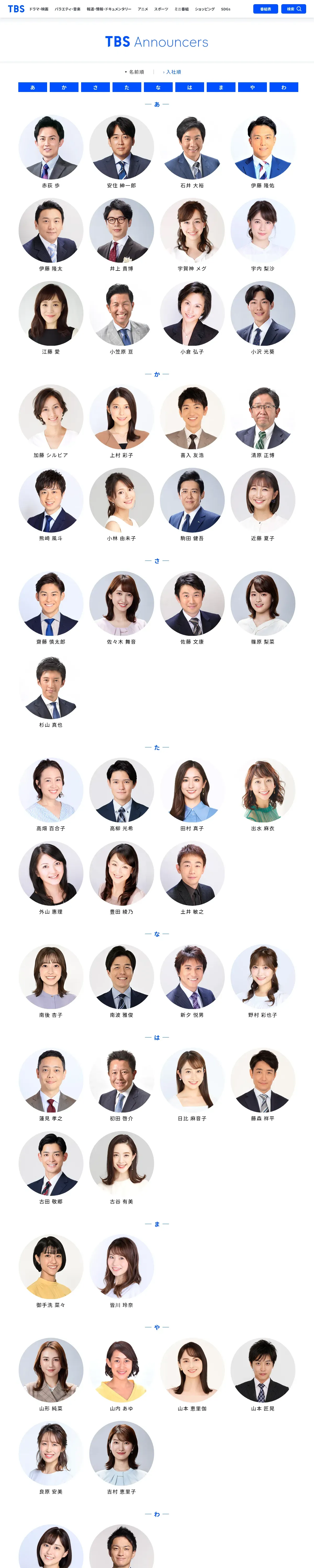Go to ドラマ・映画 in the top menu
The height and width of the screenshot is (1568, 314).
pos(39,9)
